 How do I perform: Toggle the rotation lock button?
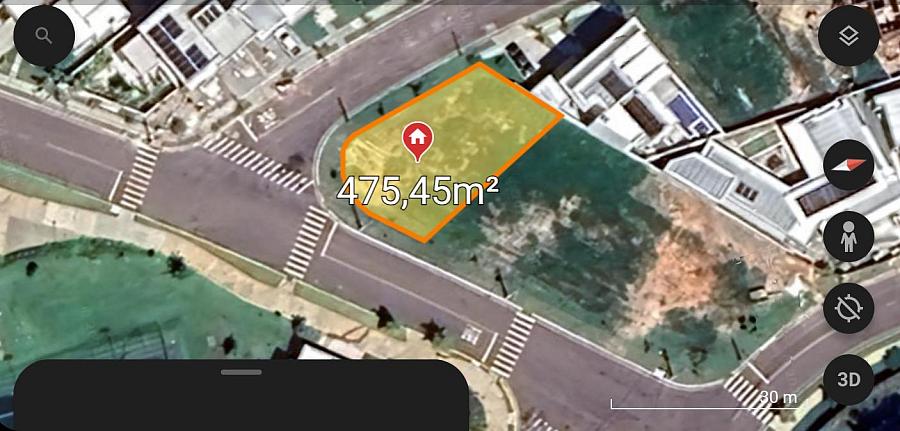(x=848, y=308)
